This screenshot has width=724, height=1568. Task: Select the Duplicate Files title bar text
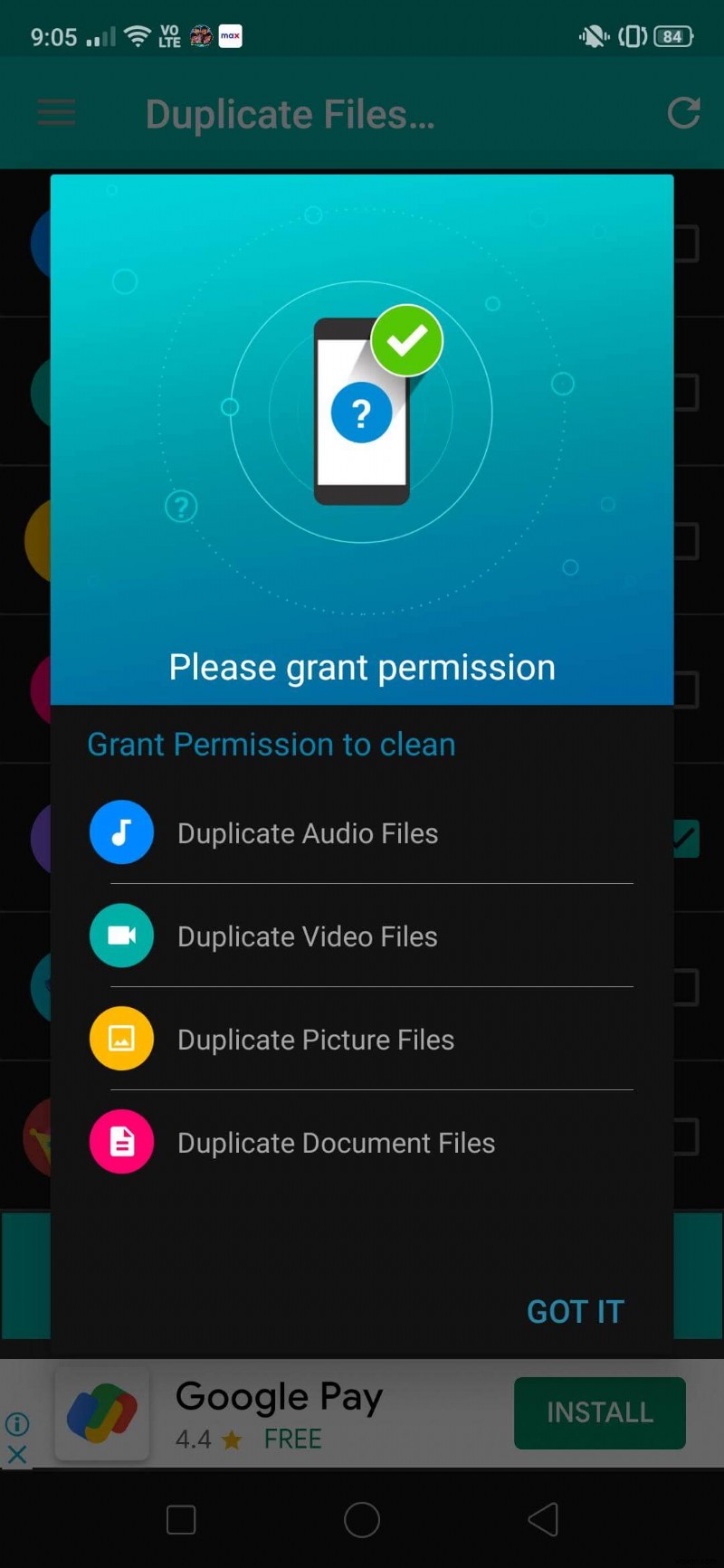tap(290, 114)
